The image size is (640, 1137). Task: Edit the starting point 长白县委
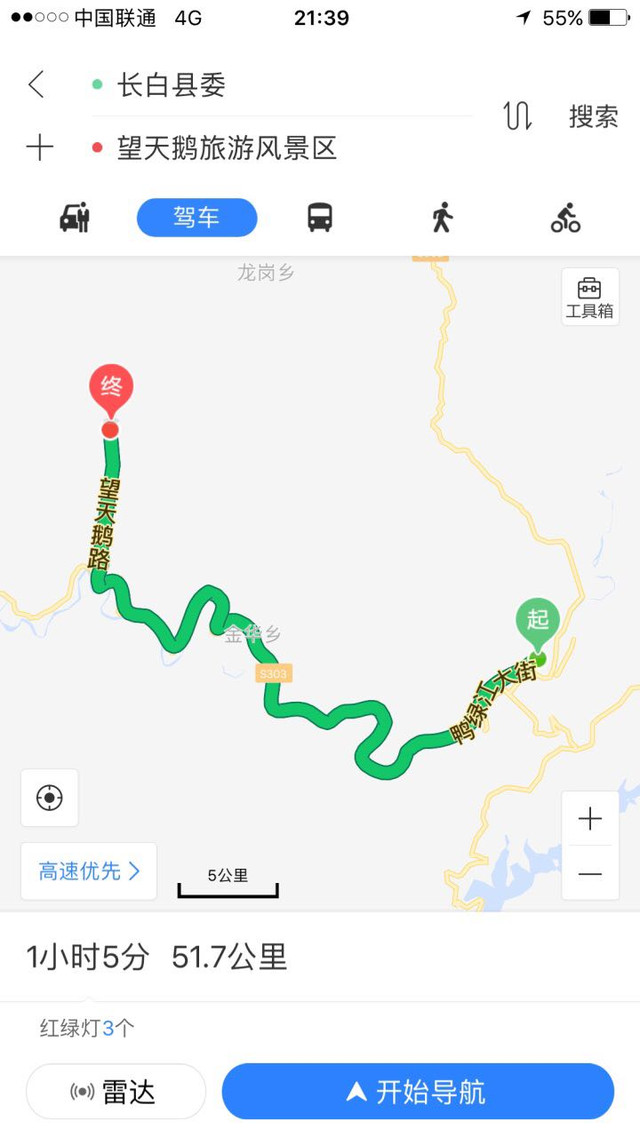[x=172, y=85]
